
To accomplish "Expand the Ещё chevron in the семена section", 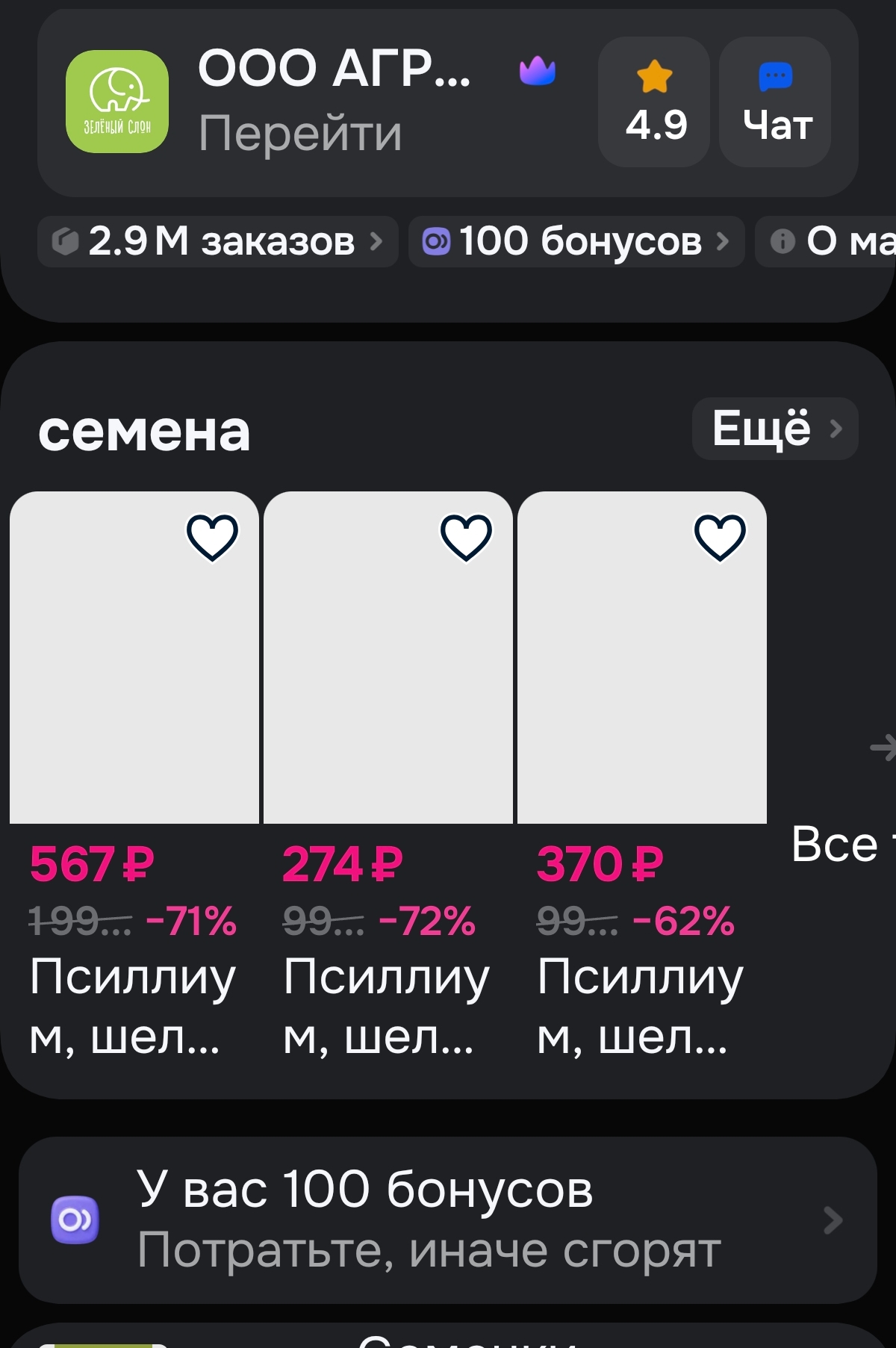I will pos(836,429).
